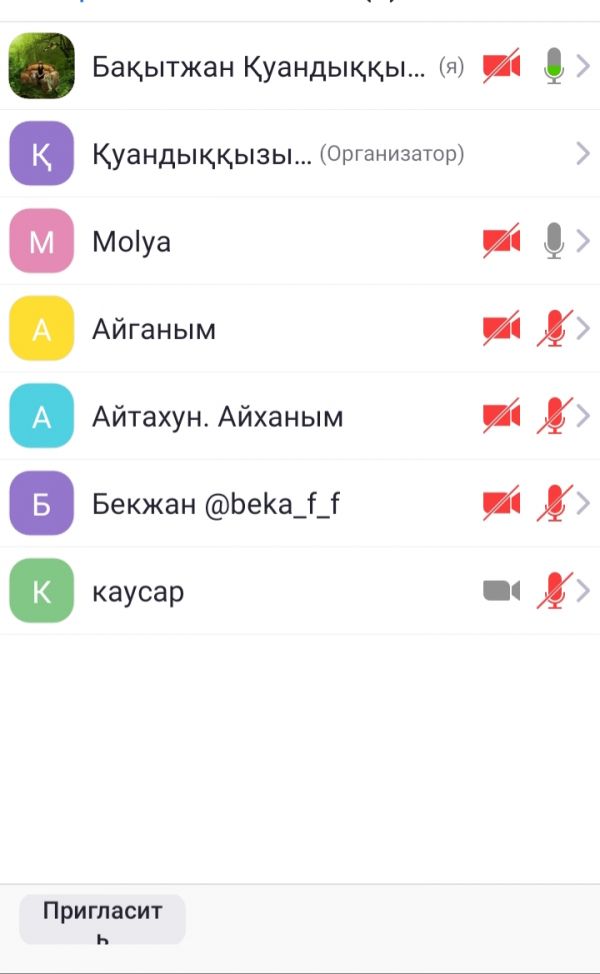The image size is (600, 974).
Task: Tap the Пригласить invite button
Action: 102,919
